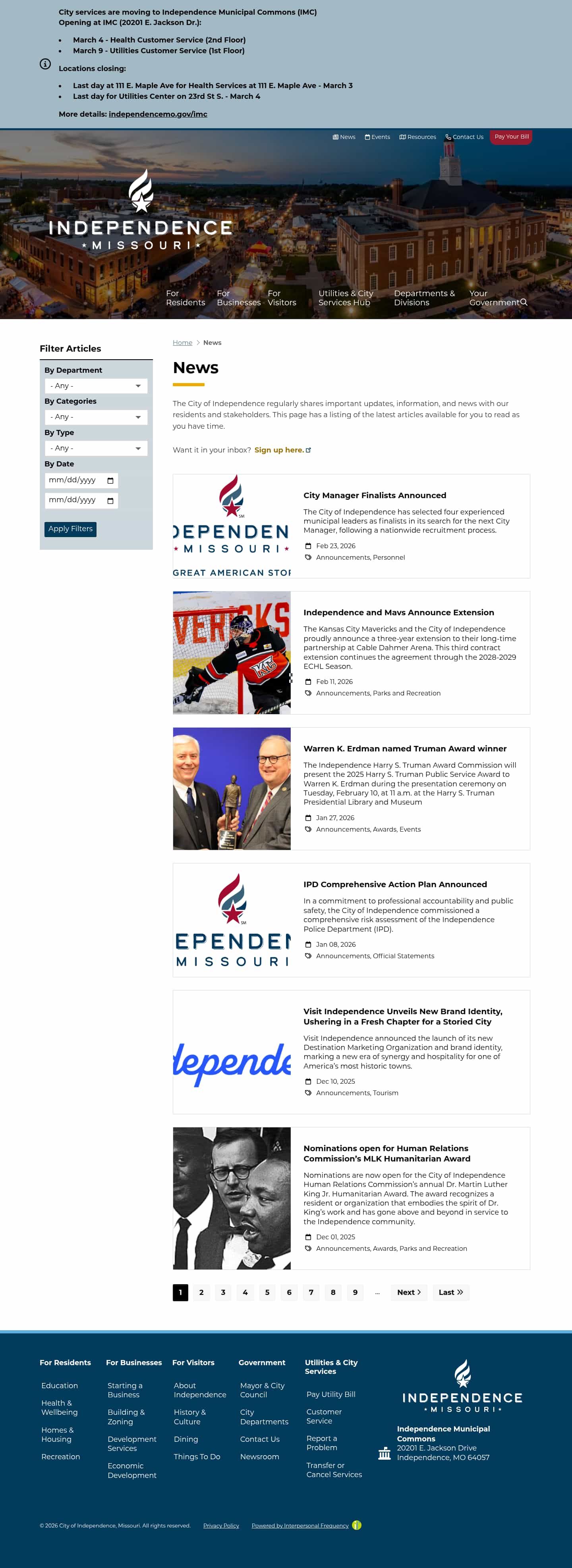
Task: Click the calendar icon beside Feb 23, 2026
Action: click(x=308, y=546)
